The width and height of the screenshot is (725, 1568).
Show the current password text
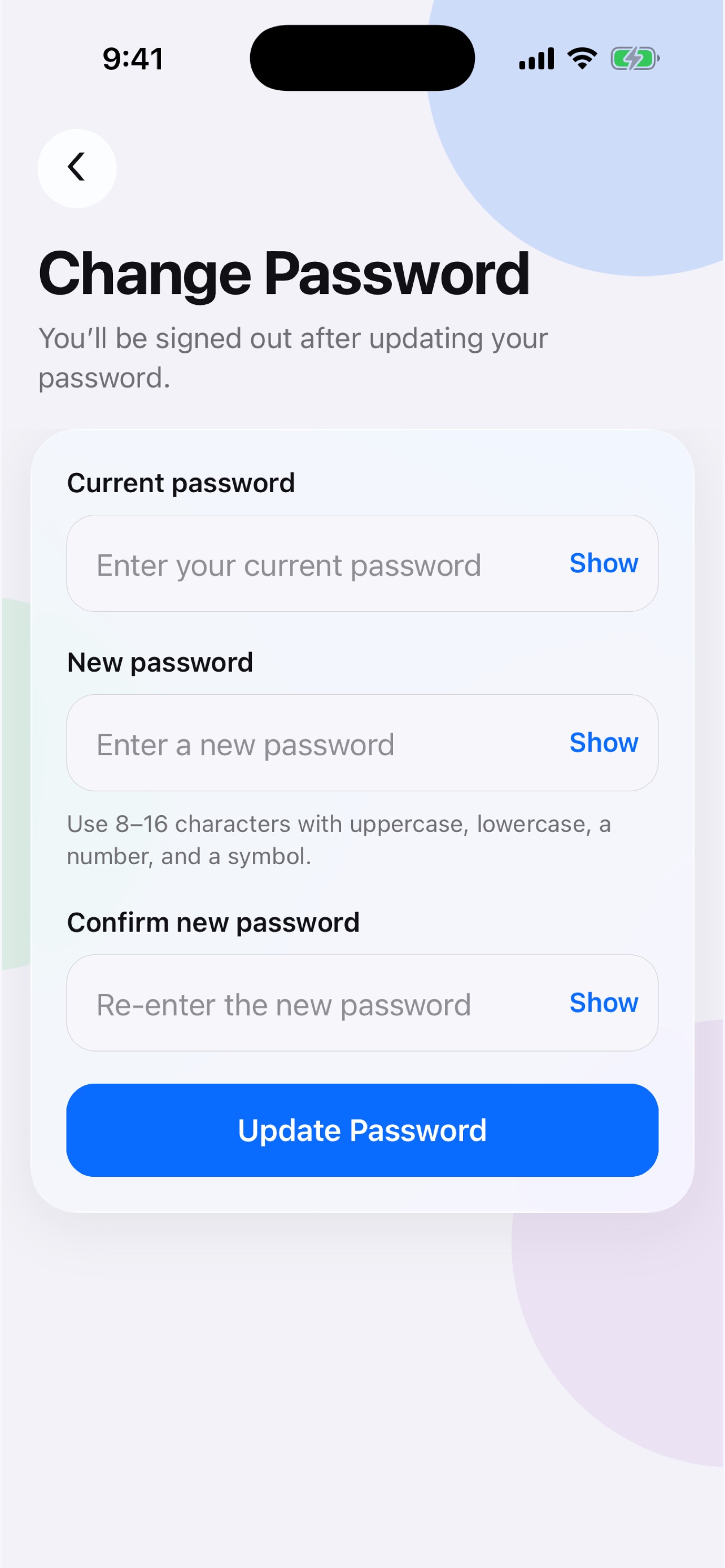tap(603, 564)
